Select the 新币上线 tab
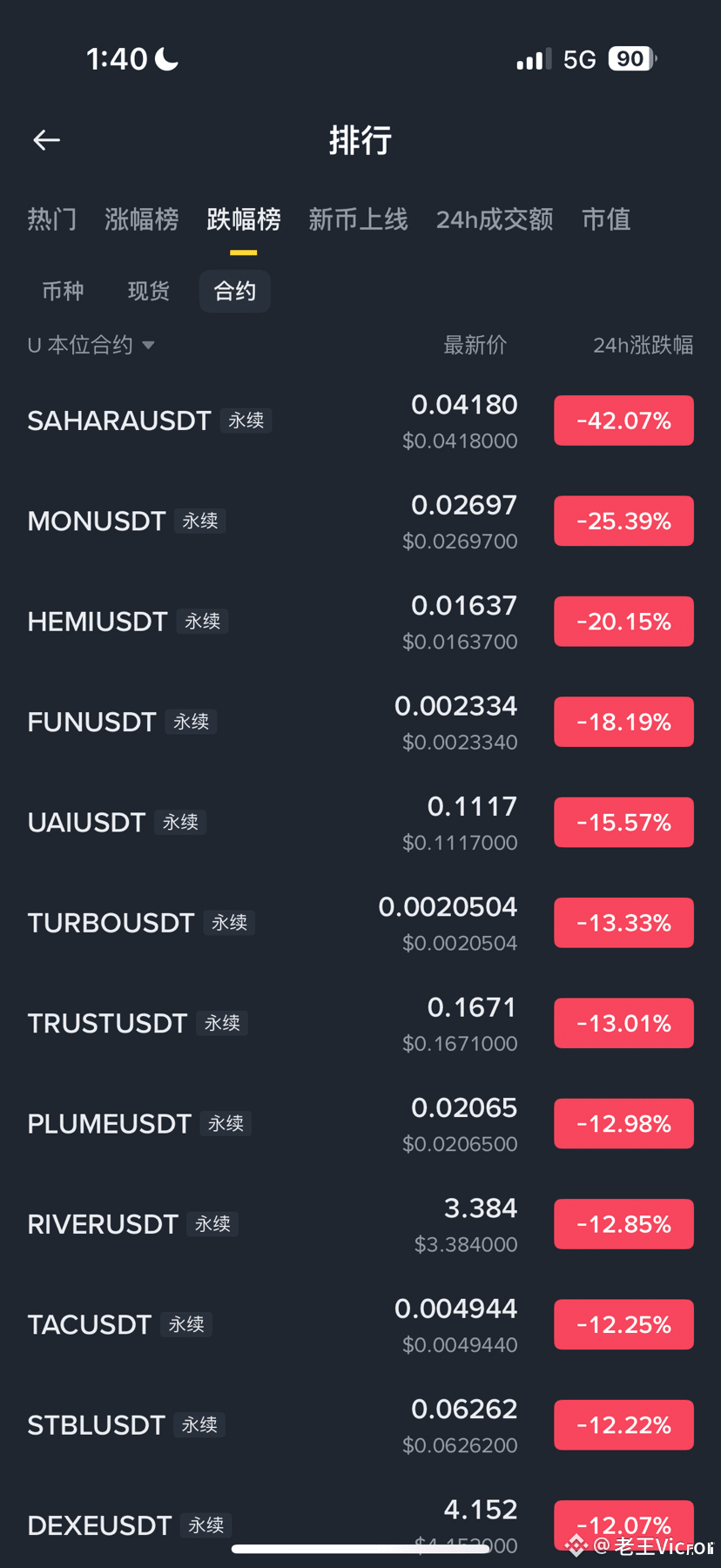 tap(358, 219)
